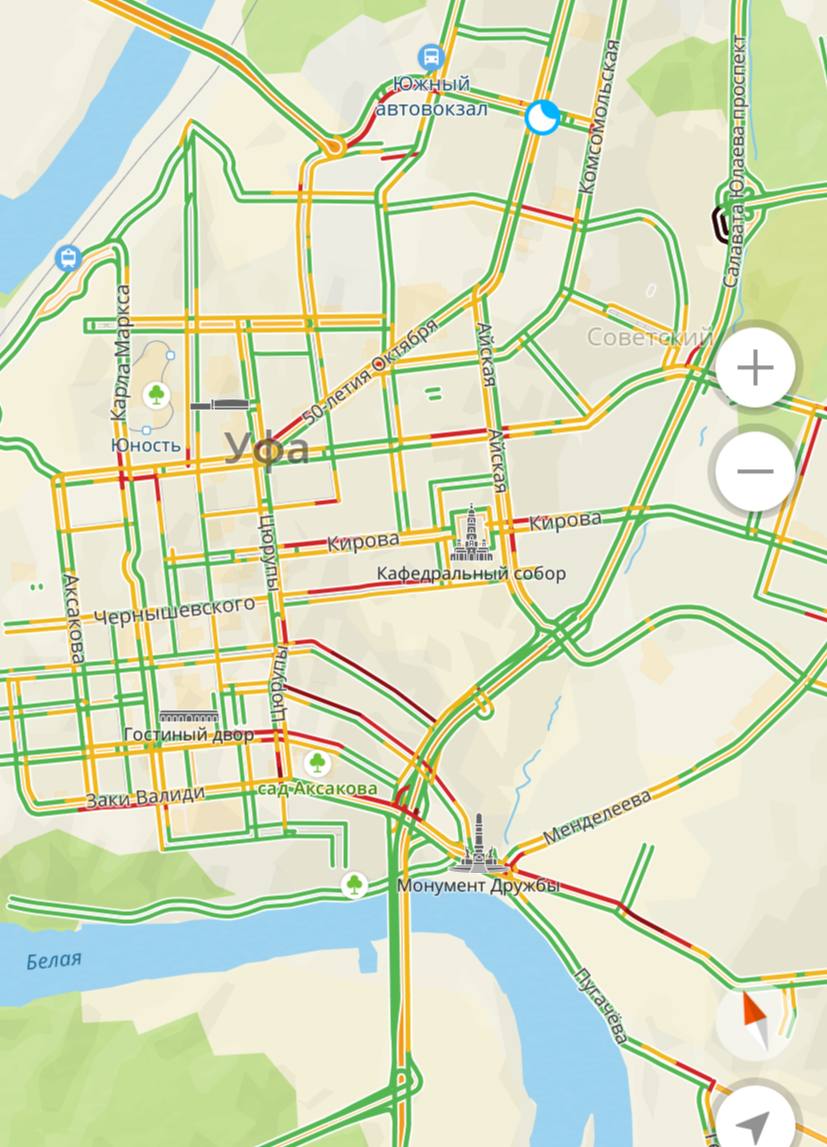The image size is (827, 1147).
Task: Open the Кафедральный собор landmark
Action: tap(471, 535)
